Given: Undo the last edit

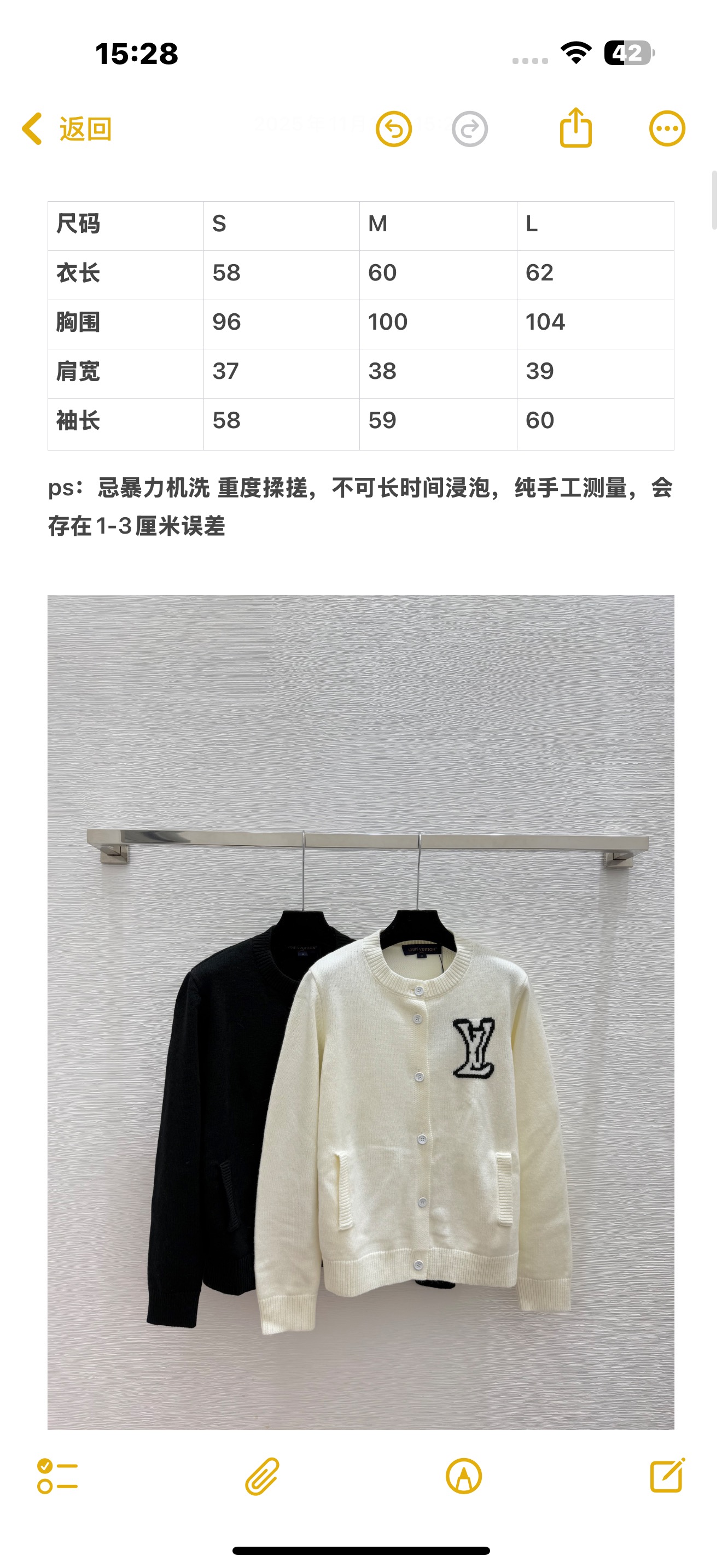Looking at the screenshot, I should click(393, 129).
